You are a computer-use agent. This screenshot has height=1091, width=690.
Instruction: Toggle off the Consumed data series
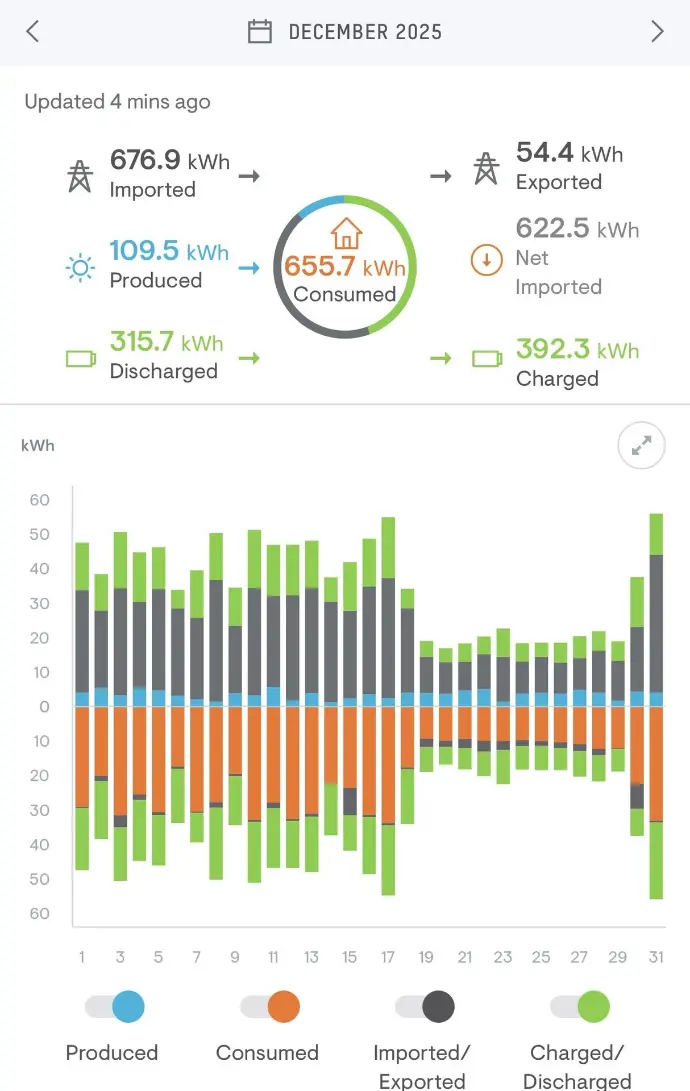270,1006
